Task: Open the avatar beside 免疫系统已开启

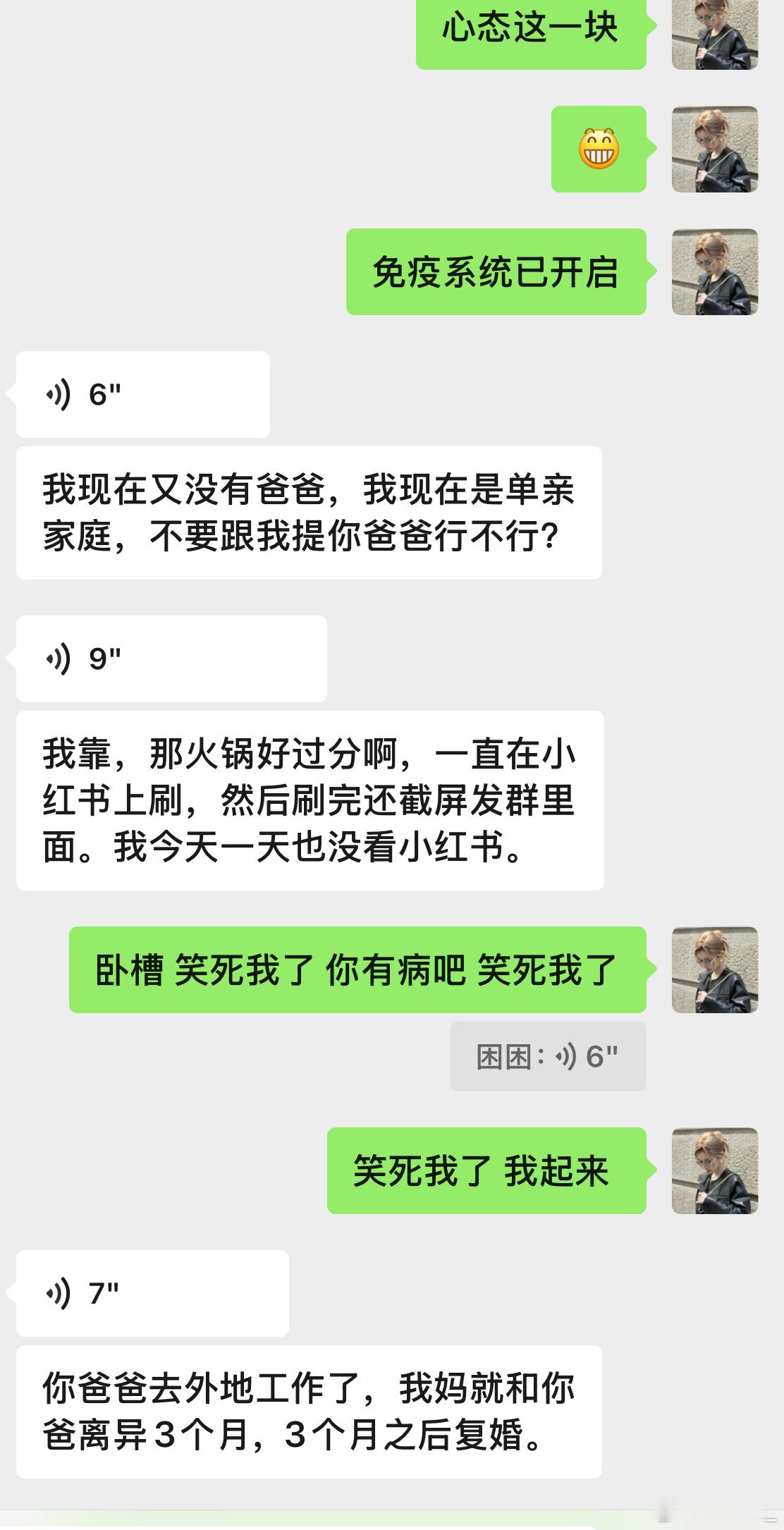Action: 714,270
